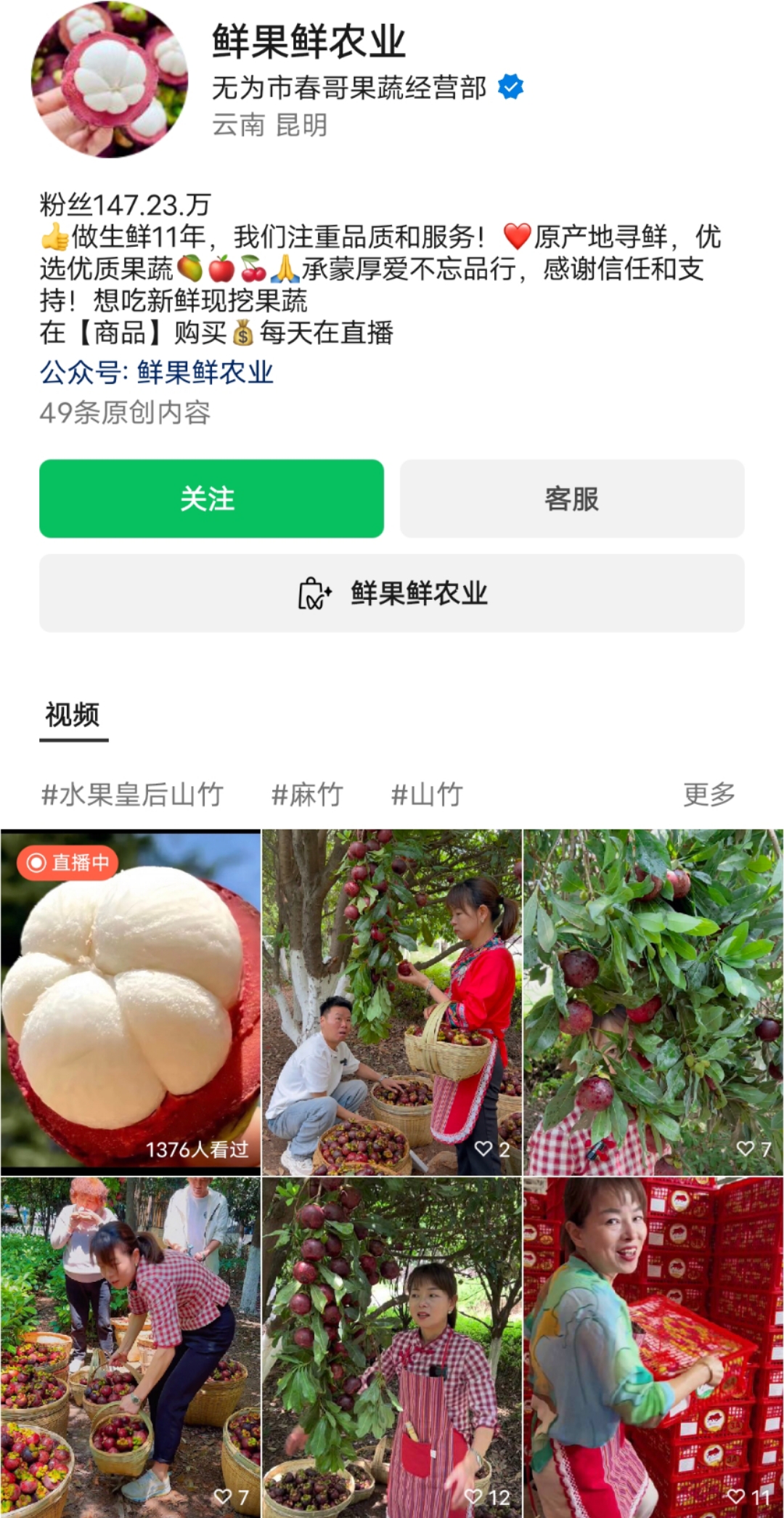Follow 鲜果鲜农业 with the 关注 button
The width and height of the screenshot is (784, 1518).
(211, 499)
